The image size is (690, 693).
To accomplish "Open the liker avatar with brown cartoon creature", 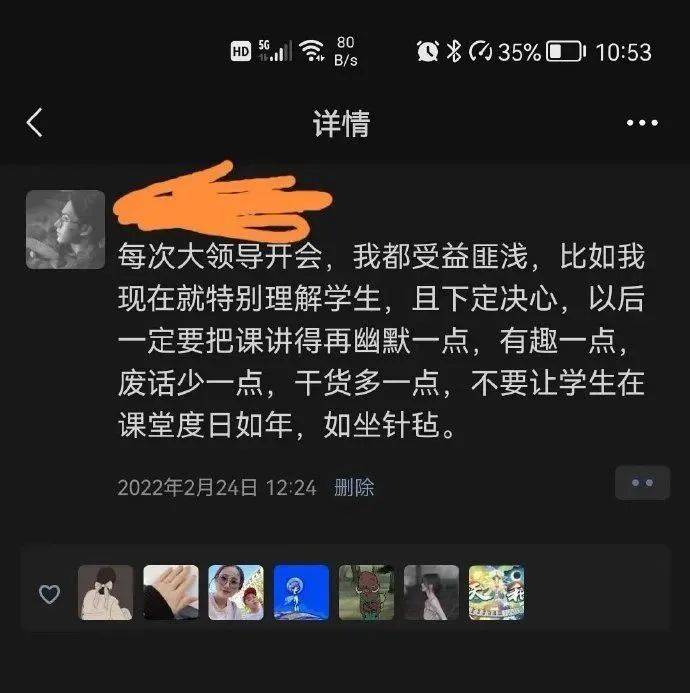I will tap(366, 592).
